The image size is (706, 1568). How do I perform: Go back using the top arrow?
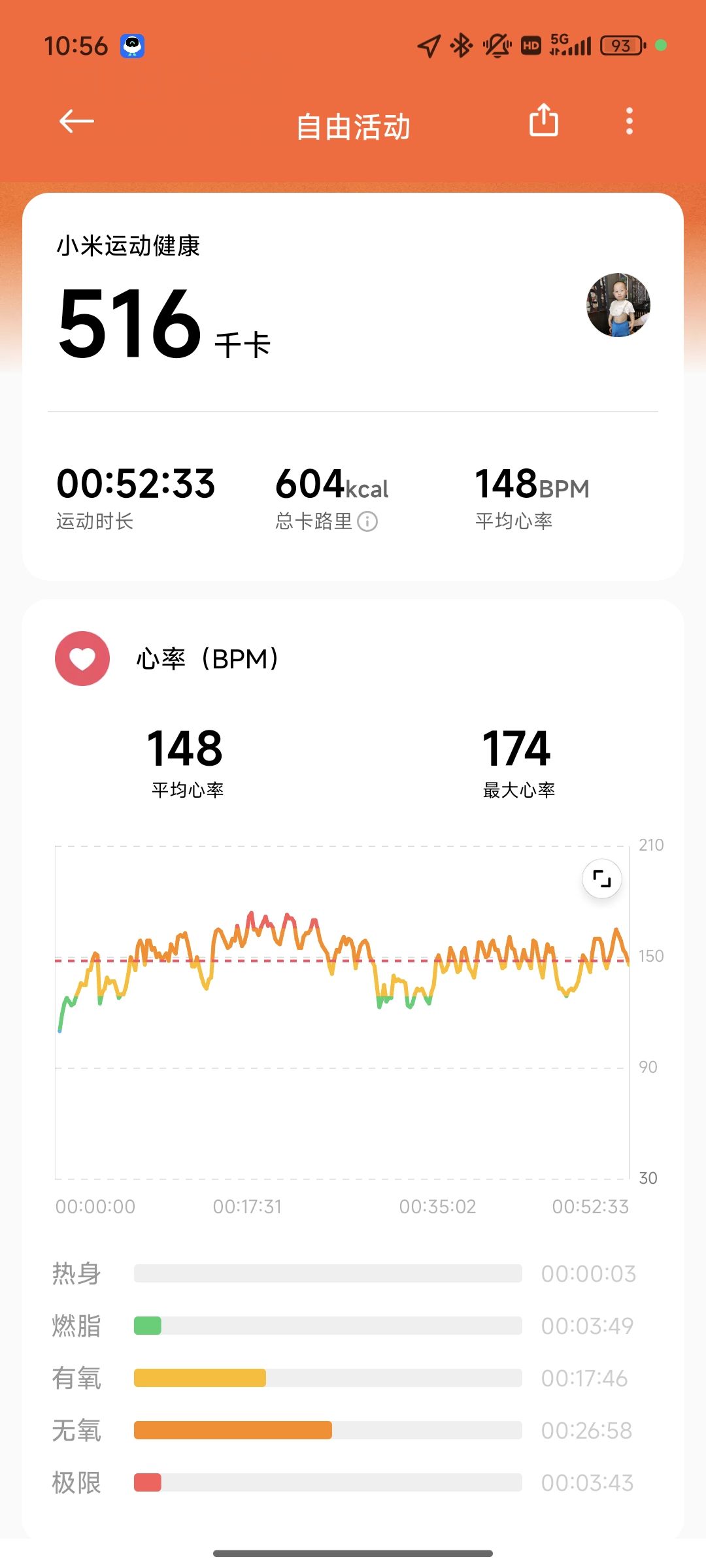pyautogui.click(x=76, y=122)
